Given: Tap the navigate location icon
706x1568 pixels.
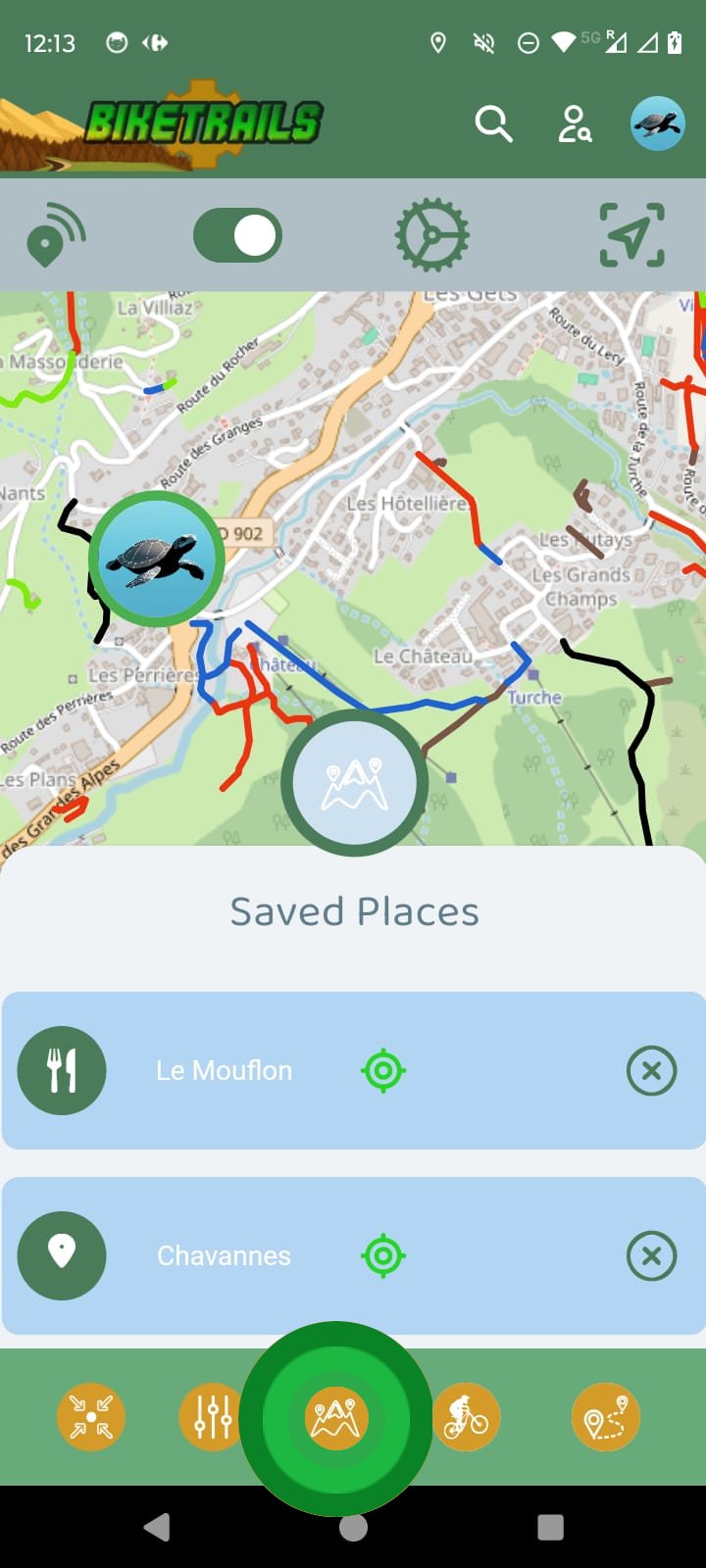Looking at the screenshot, I should pyautogui.click(x=631, y=234).
